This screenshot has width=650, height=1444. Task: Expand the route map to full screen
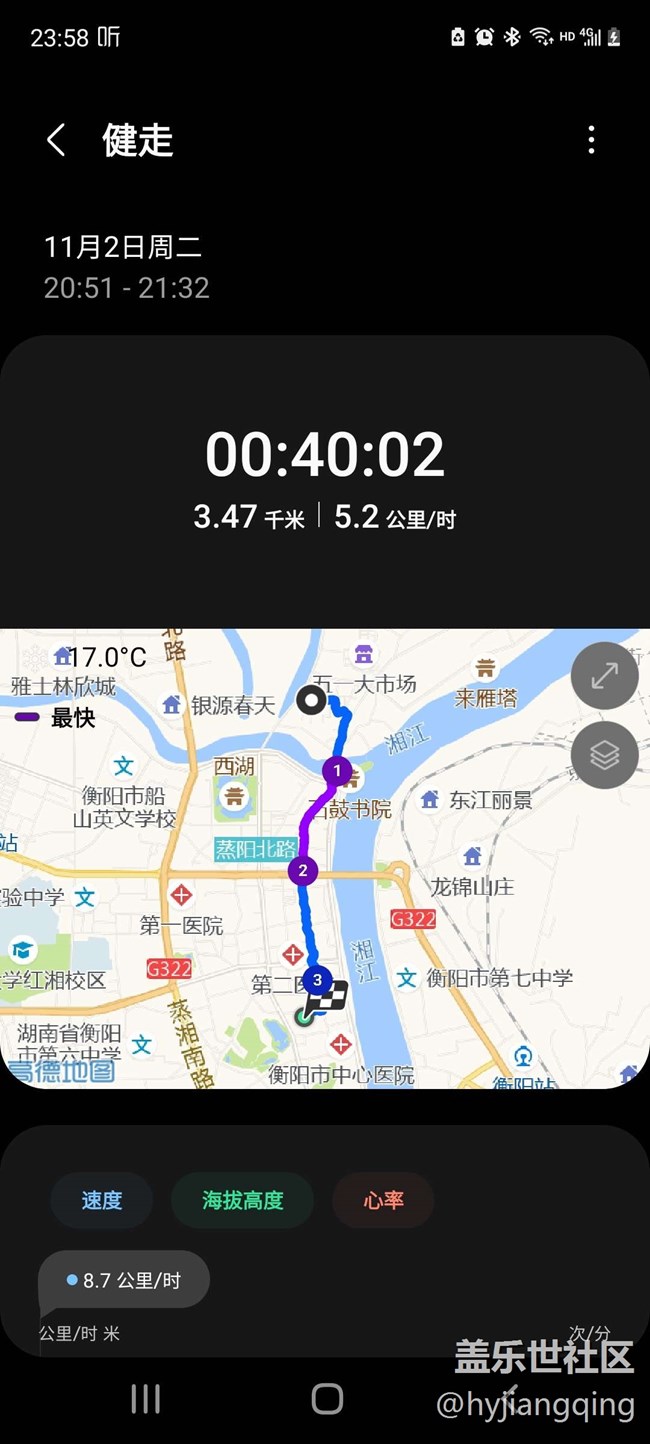pyautogui.click(x=604, y=676)
